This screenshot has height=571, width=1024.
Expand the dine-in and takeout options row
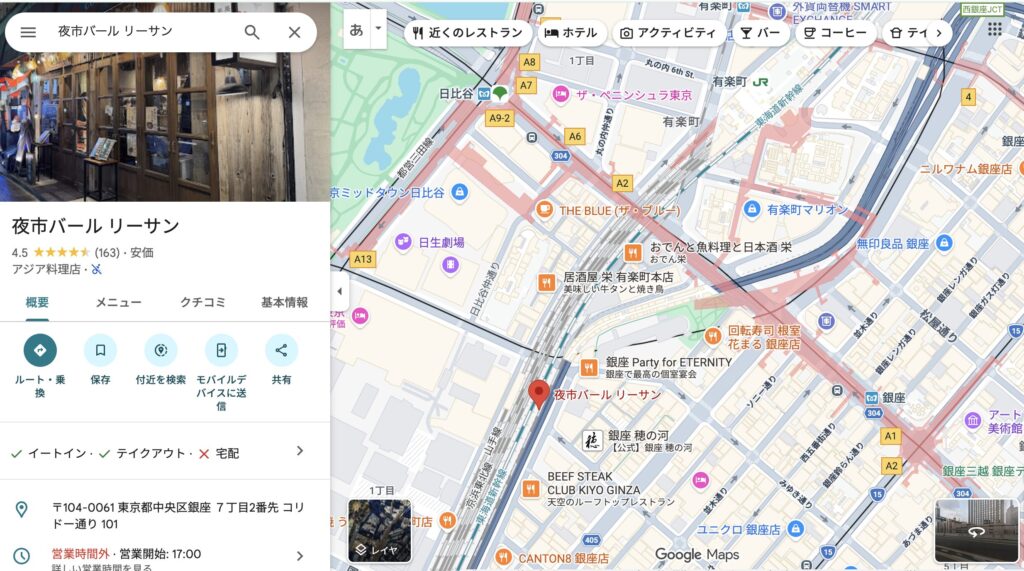(299, 452)
